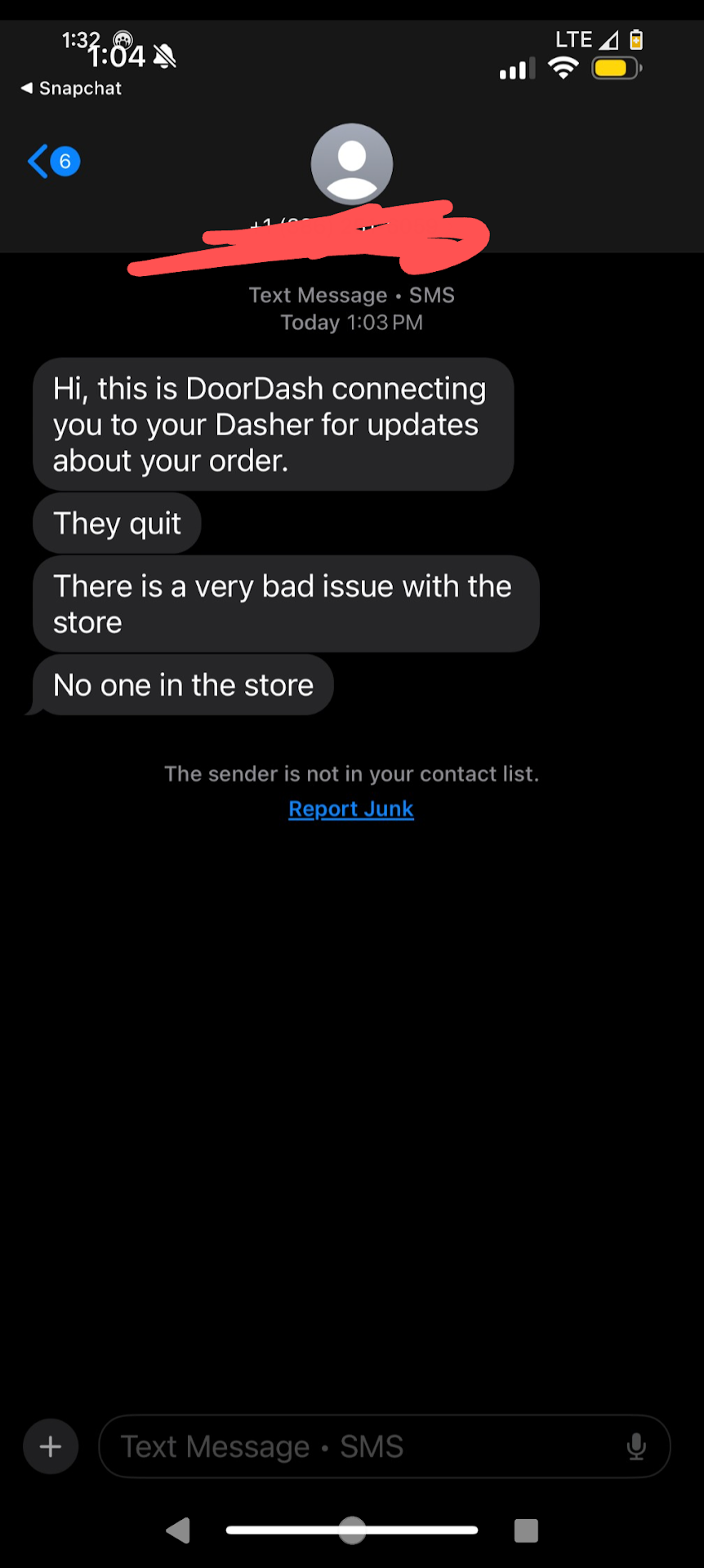Return to Snapchat from the status bar
The width and height of the screenshot is (704, 1568).
[x=72, y=88]
